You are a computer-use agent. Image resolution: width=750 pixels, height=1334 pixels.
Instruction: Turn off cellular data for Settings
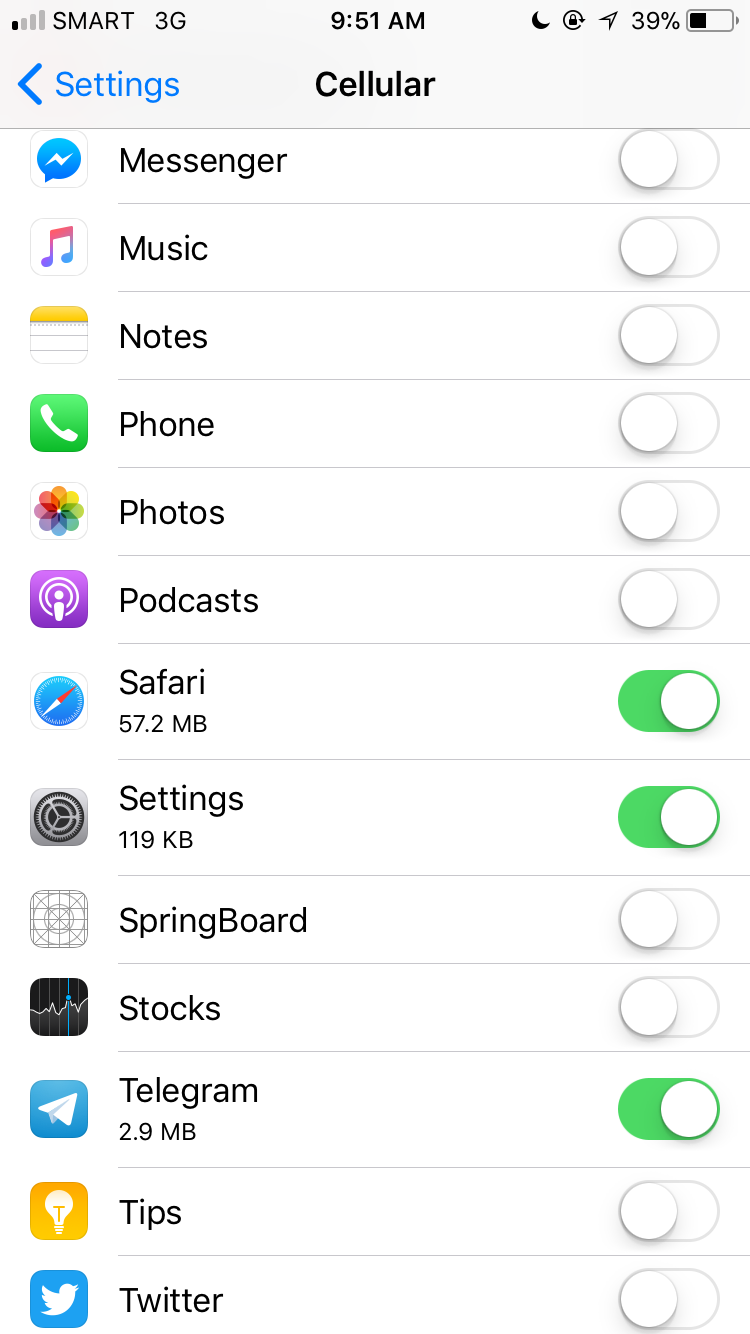point(669,818)
